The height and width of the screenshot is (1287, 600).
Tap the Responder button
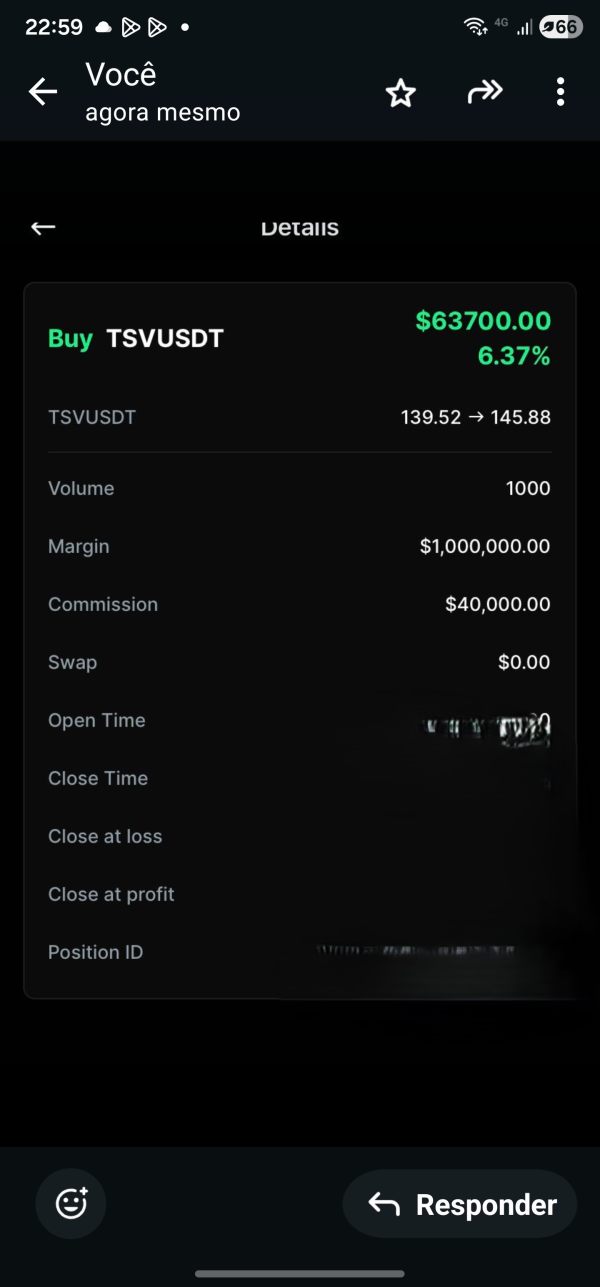460,1204
